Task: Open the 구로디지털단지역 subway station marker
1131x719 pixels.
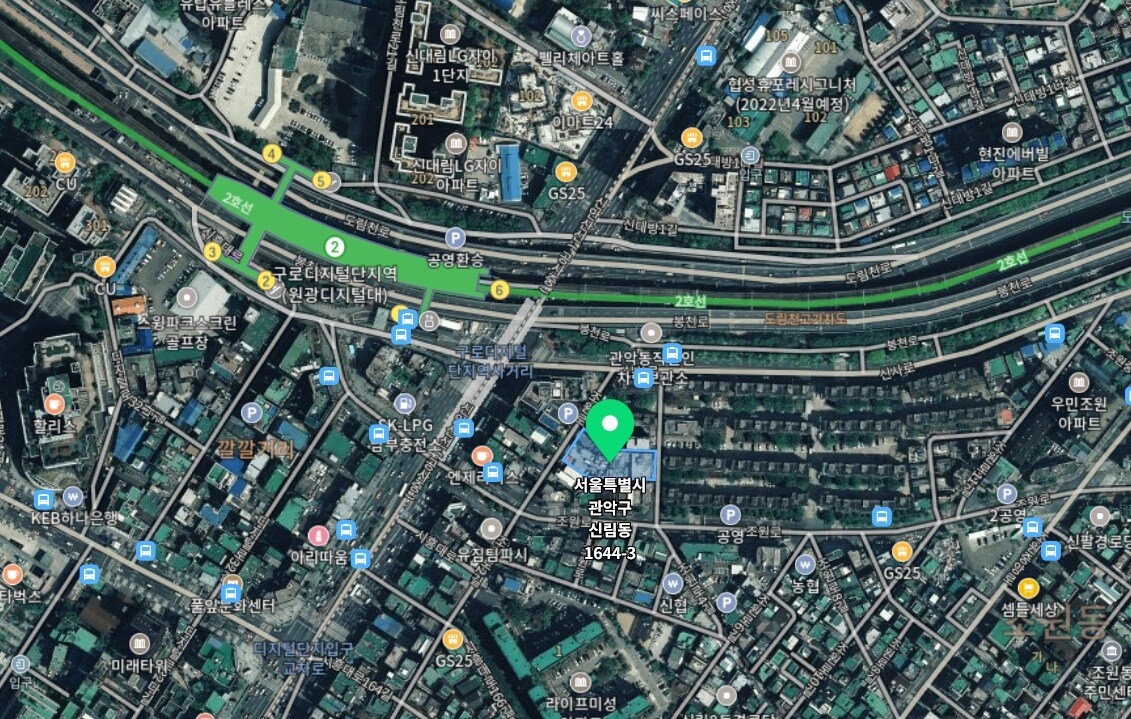Action: [335, 246]
